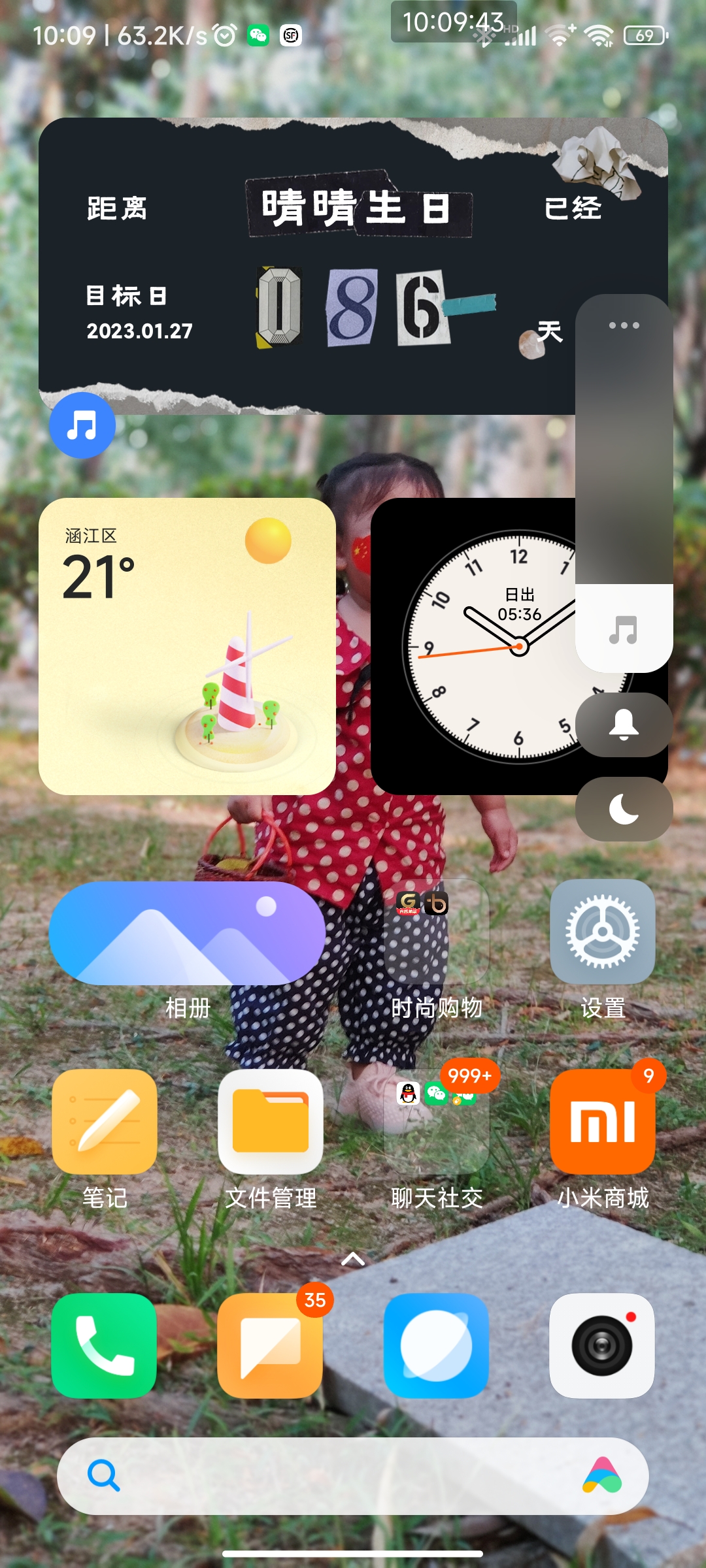Launch the 小米商城 app
Screen dimensions: 706x1568
(602, 1121)
